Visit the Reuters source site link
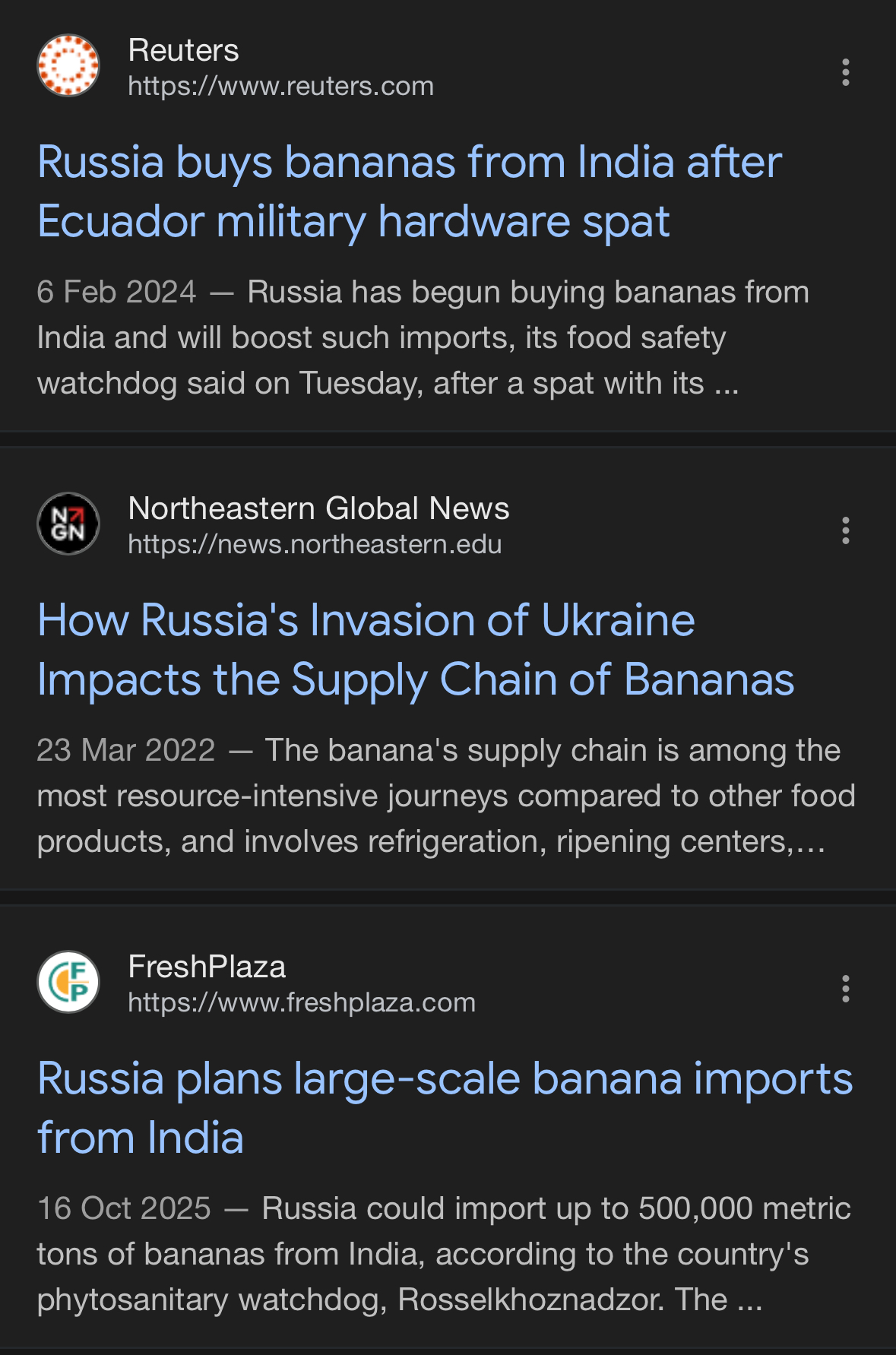The width and height of the screenshot is (896, 1355). [x=280, y=86]
